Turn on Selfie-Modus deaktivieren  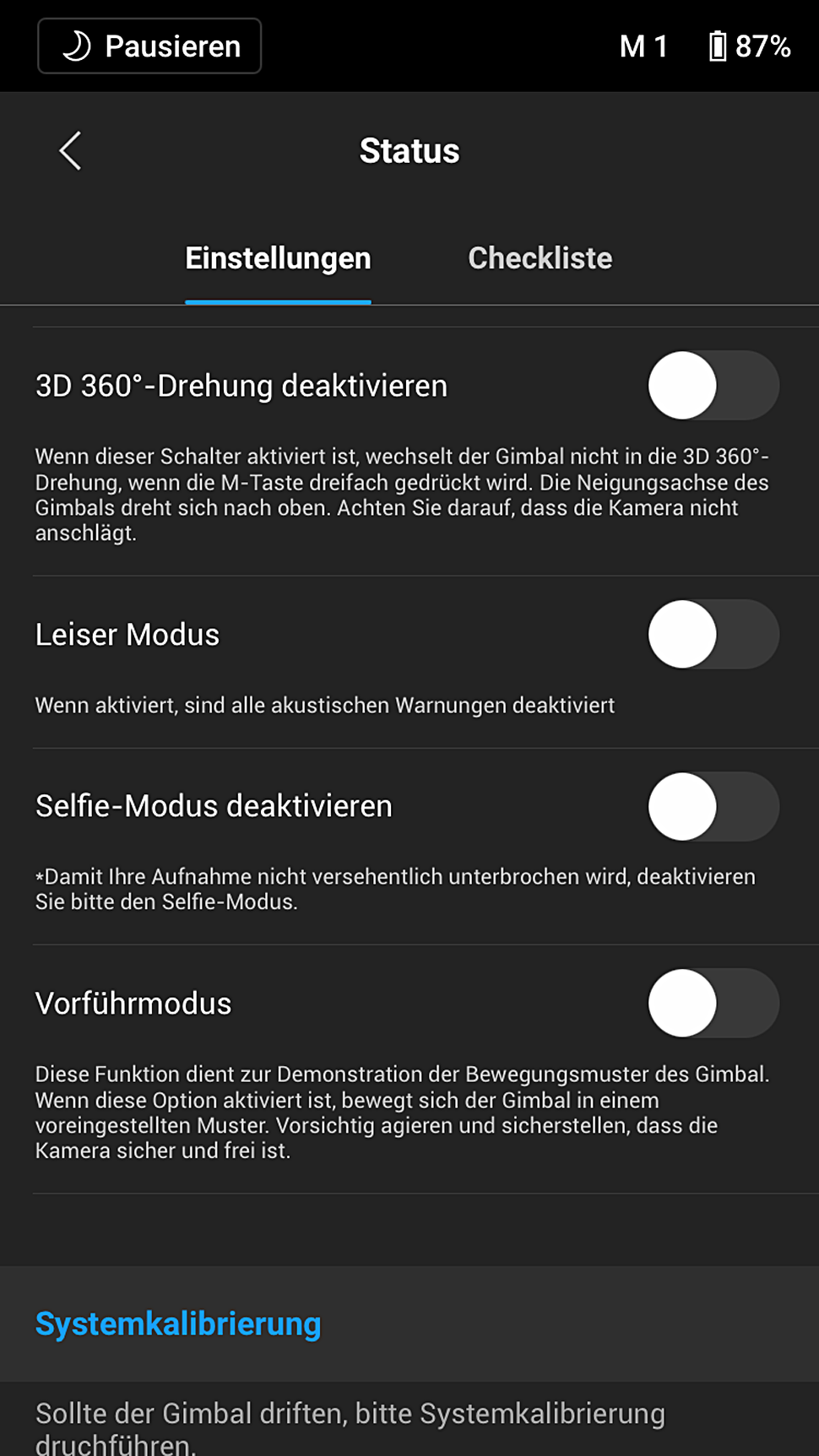point(713,806)
